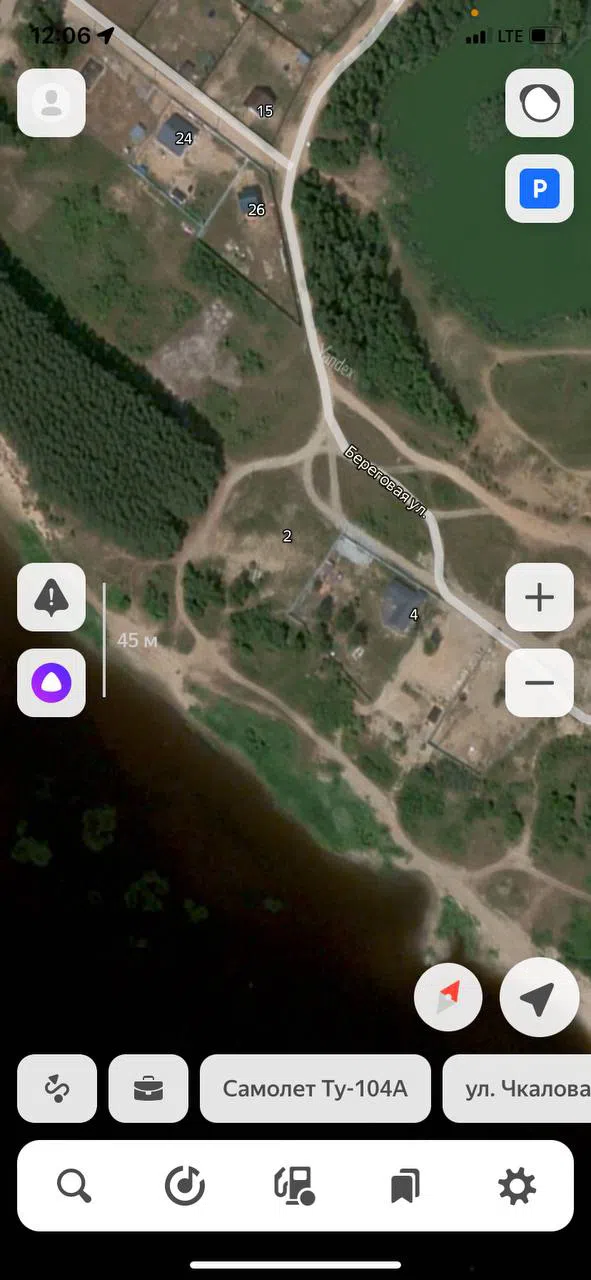This screenshot has width=591, height=1280.
Task: Choose the ул. Чкалова destination chip
Action: (517, 1088)
